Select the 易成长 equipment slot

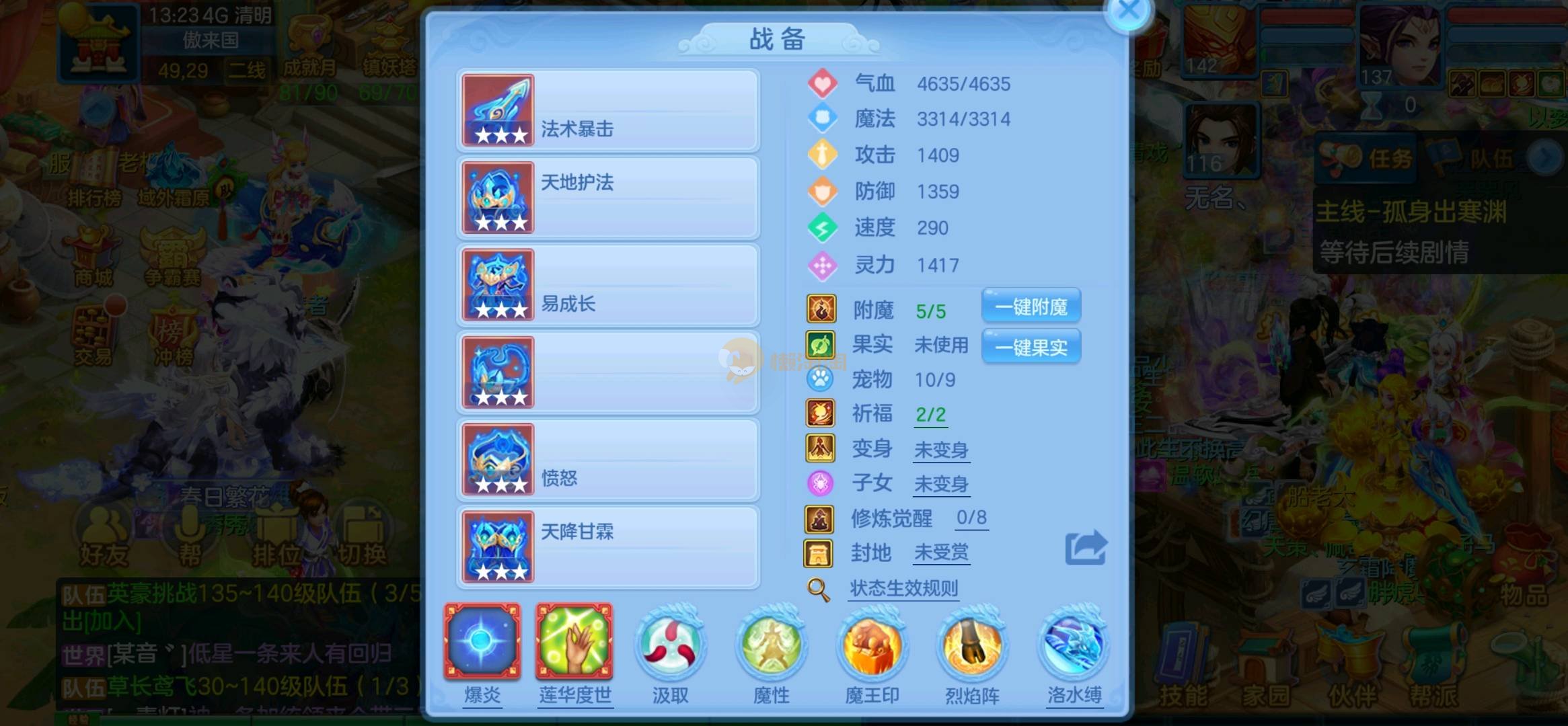[x=608, y=286]
